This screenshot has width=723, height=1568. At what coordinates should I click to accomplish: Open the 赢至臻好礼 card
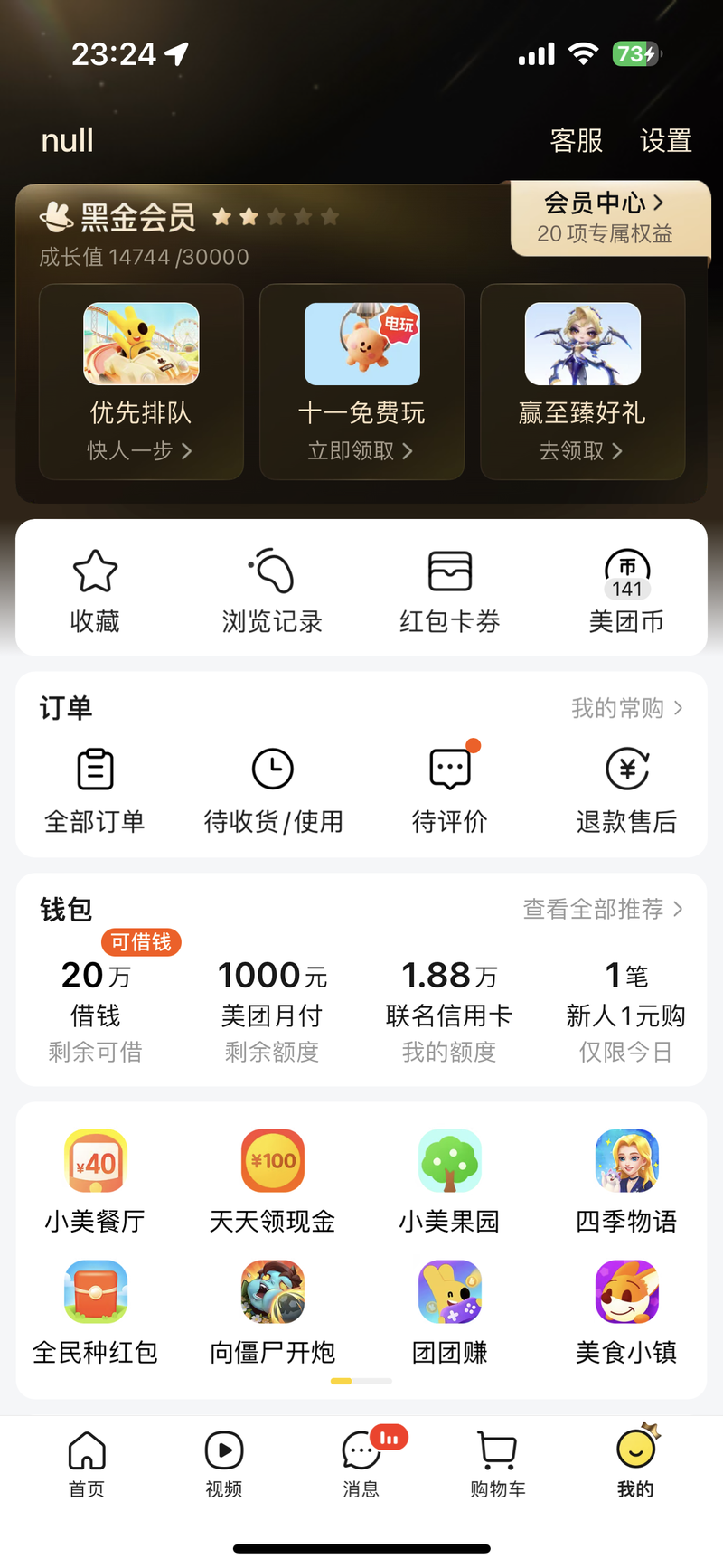tap(582, 382)
